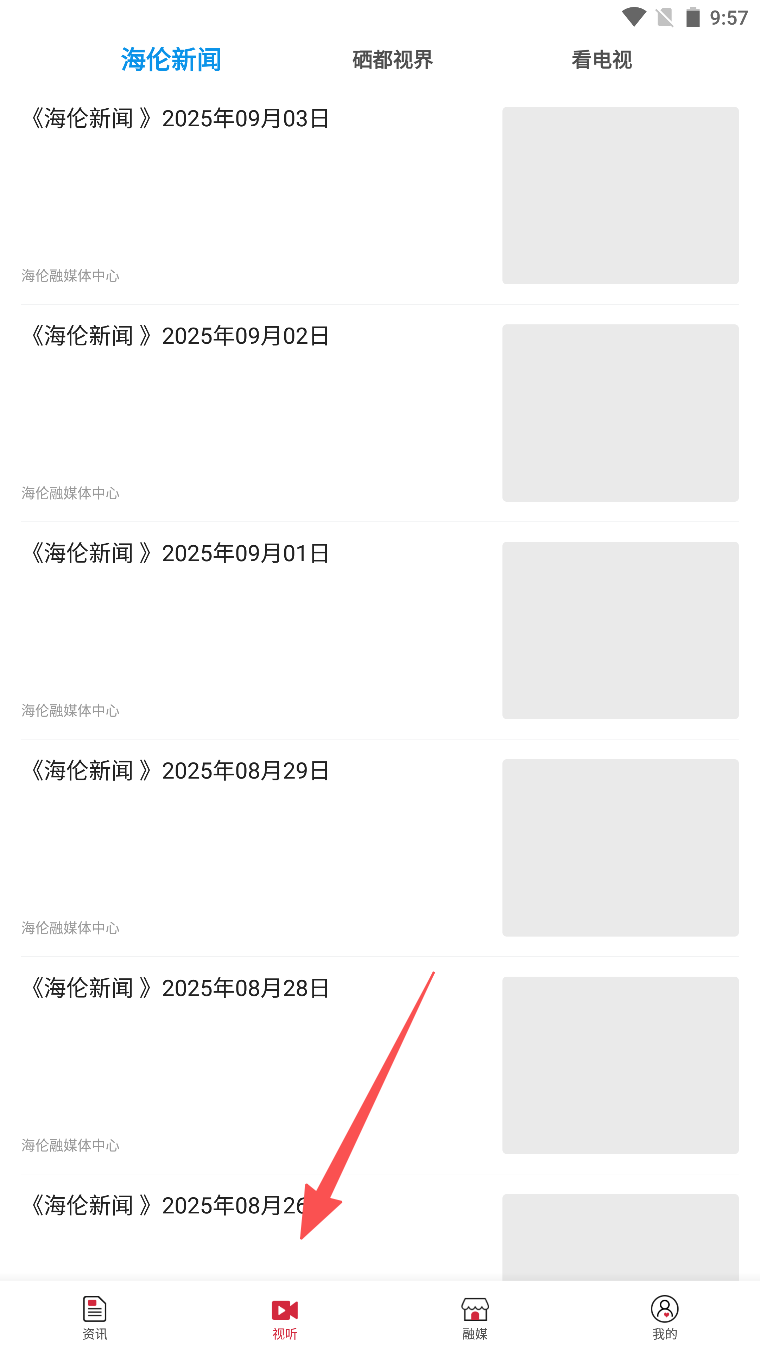760x1350 pixels.
Task: Switch to the 海伦新闻 tab
Action: point(171,60)
